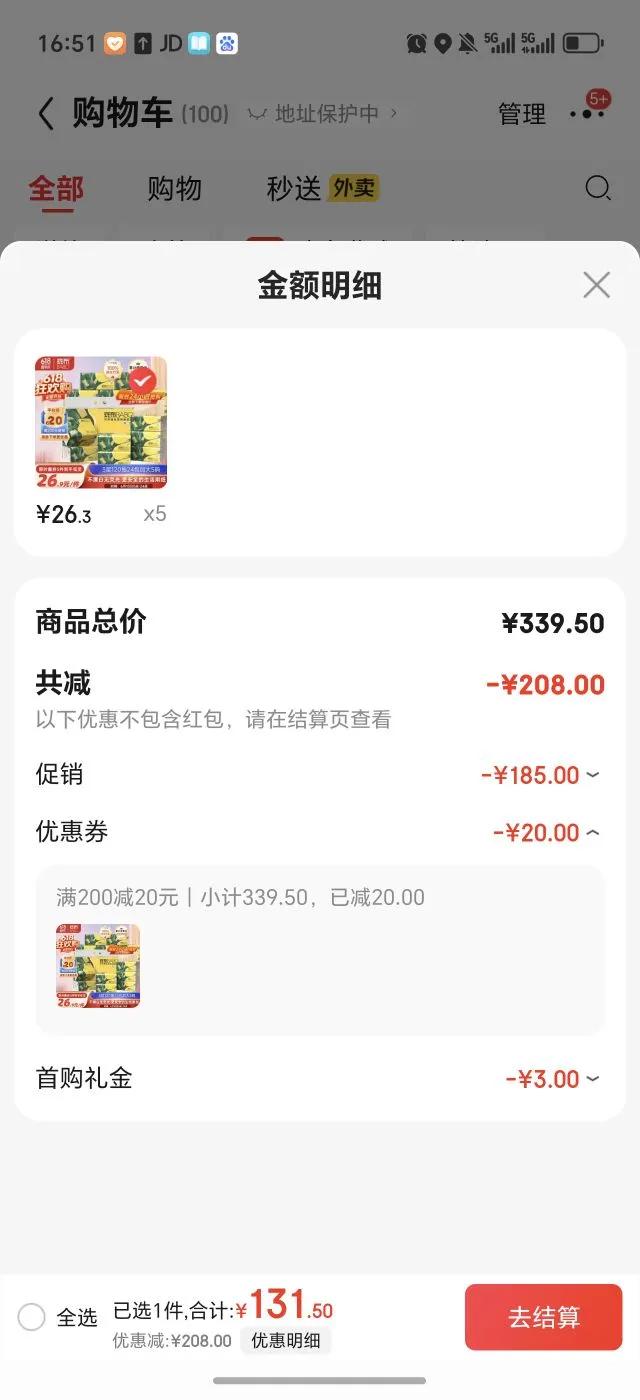Open the more options dots menu
The height and width of the screenshot is (1400, 640).
click(x=586, y=114)
